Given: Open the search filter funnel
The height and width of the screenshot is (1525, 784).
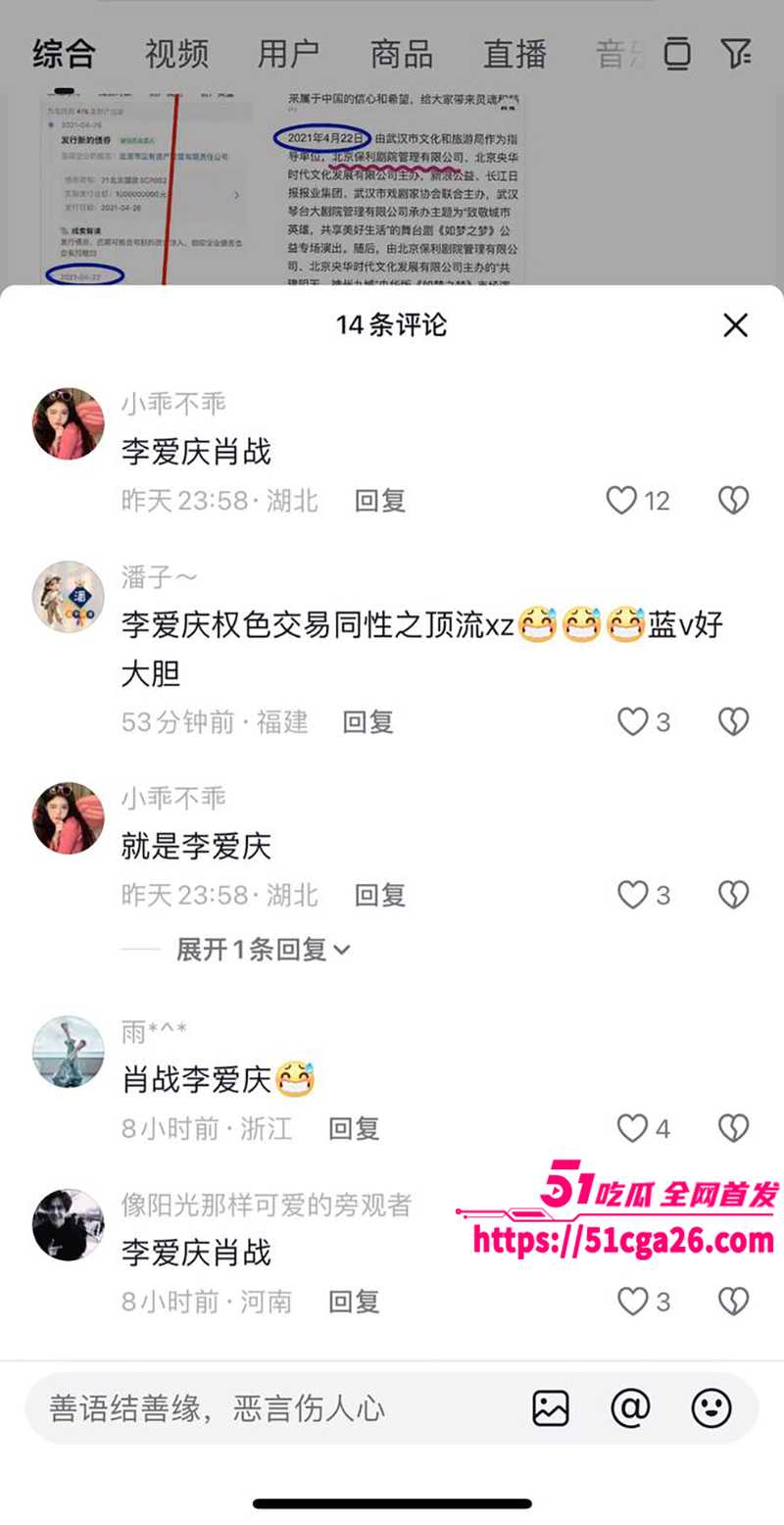Looking at the screenshot, I should pyautogui.click(x=735, y=53).
